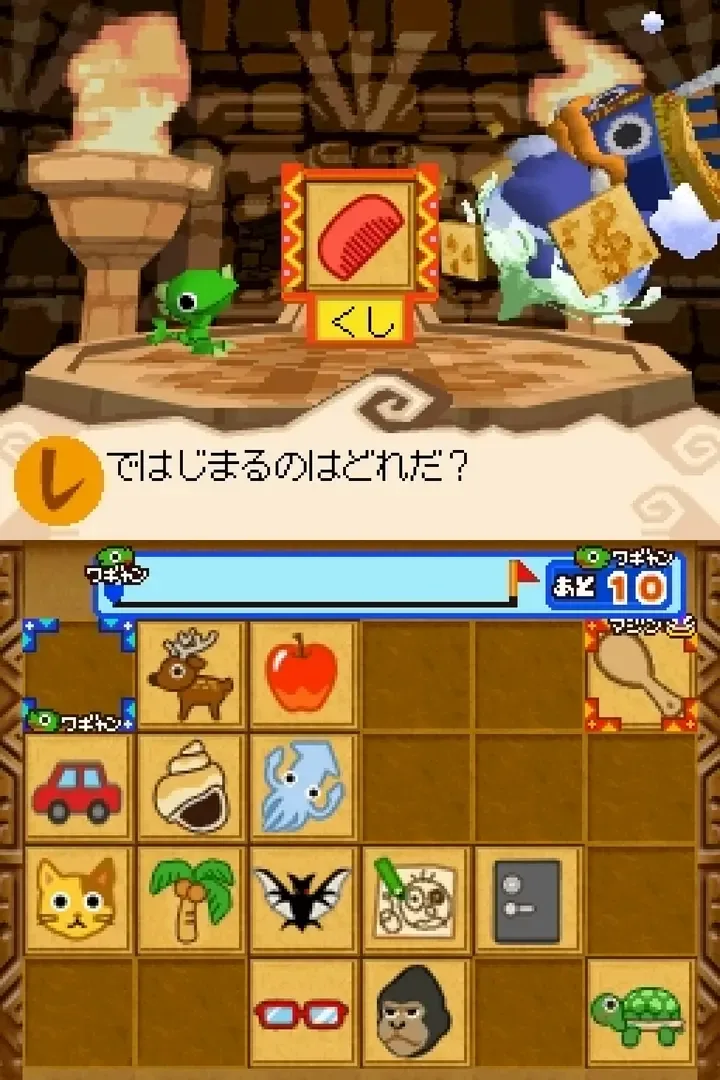Select the seashell tile
The image size is (720, 1080).
coord(191,787)
